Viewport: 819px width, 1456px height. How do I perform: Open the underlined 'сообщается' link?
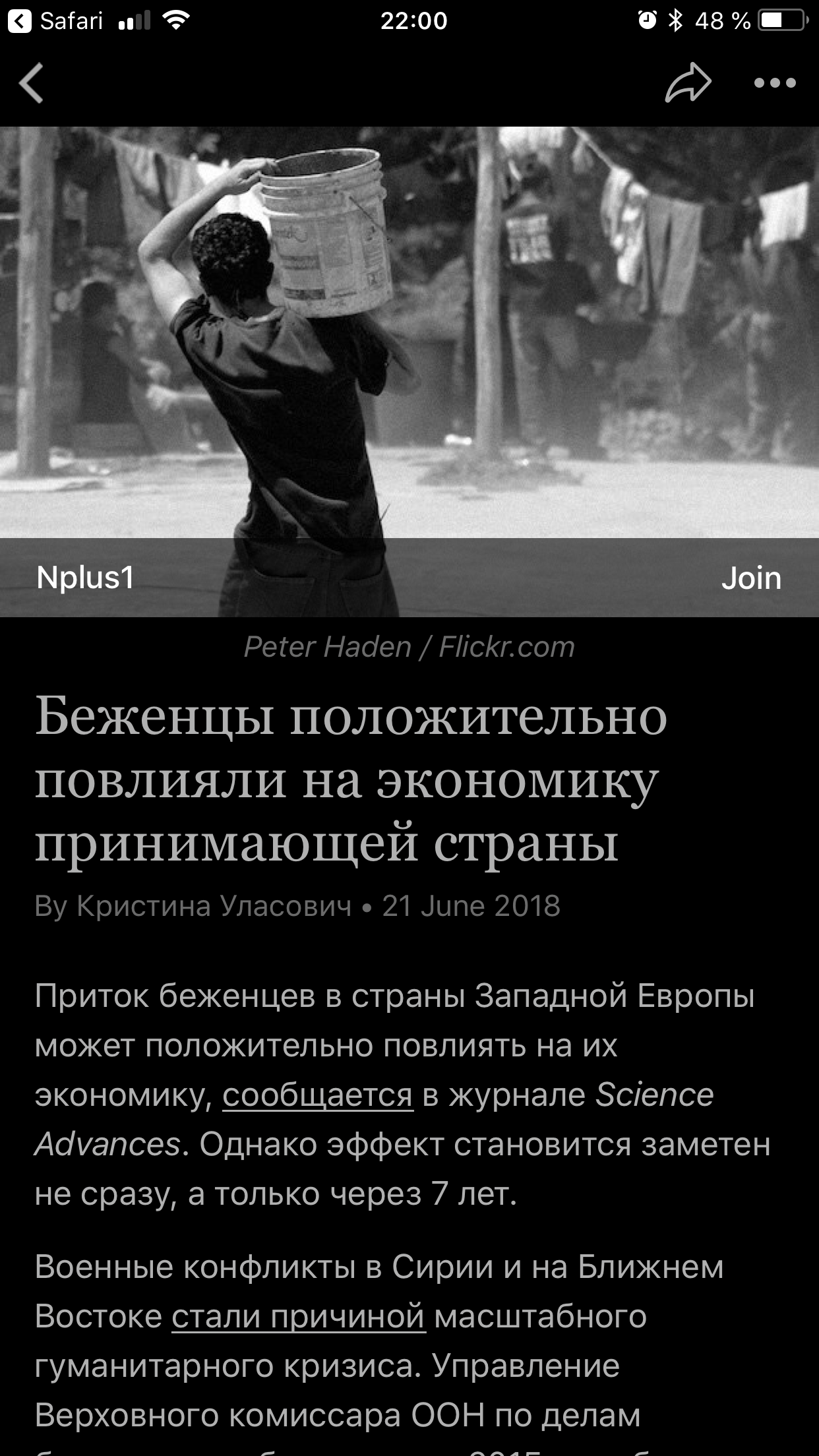[318, 1096]
